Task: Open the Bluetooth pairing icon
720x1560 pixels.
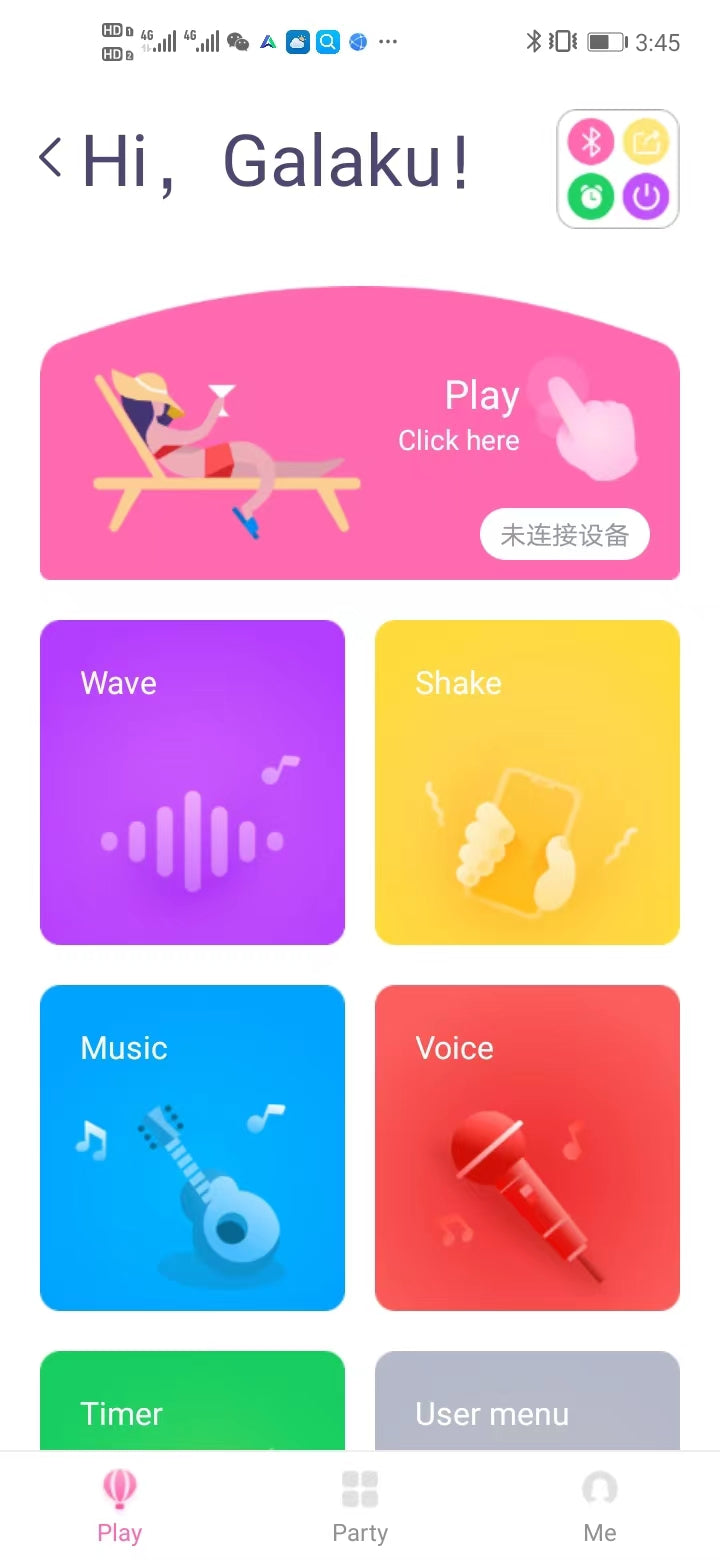Action: [x=590, y=142]
